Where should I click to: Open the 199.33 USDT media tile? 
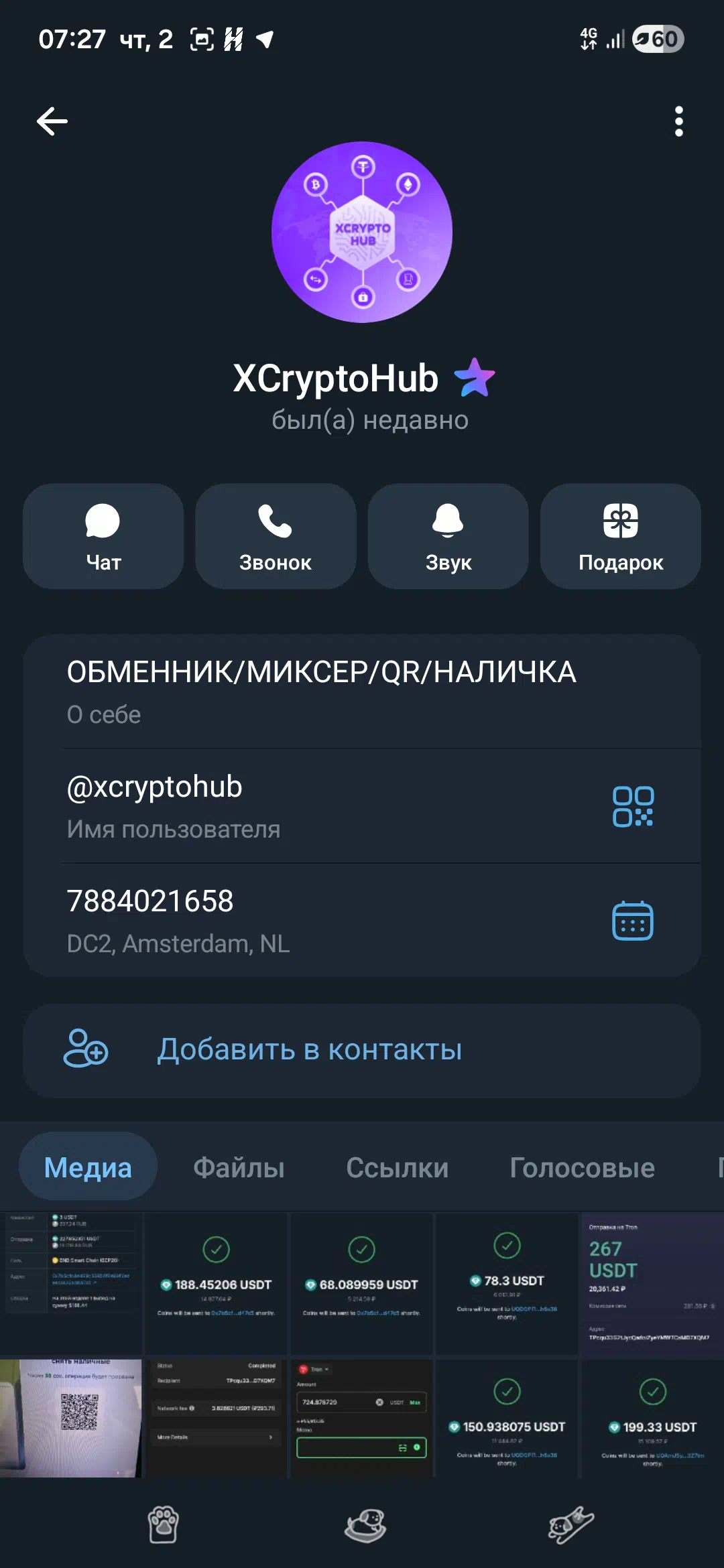[652, 1419]
